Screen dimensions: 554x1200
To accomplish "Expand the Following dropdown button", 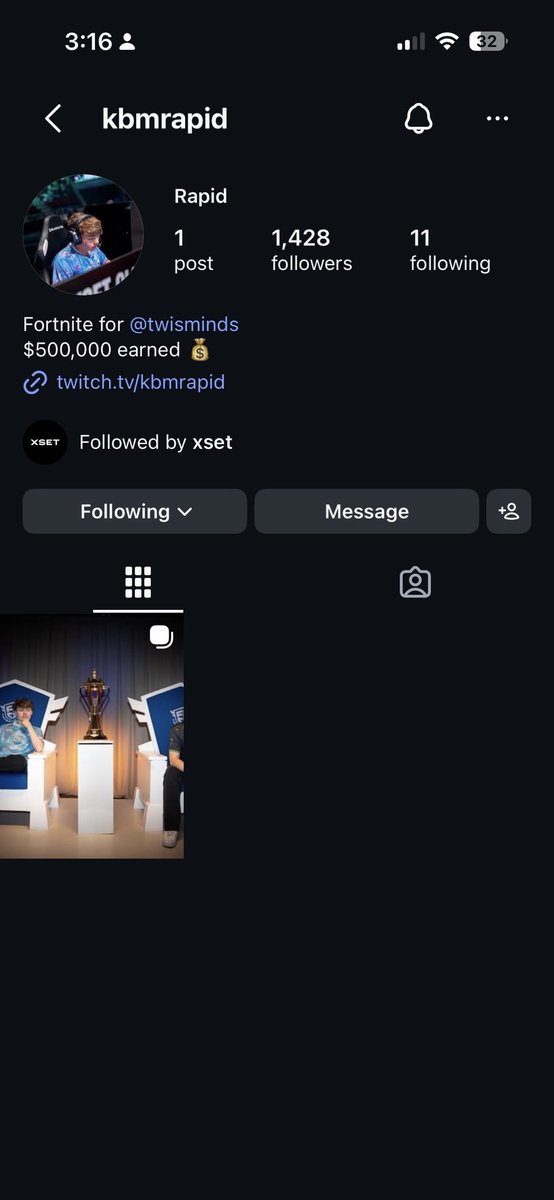I will [x=135, y=511].
